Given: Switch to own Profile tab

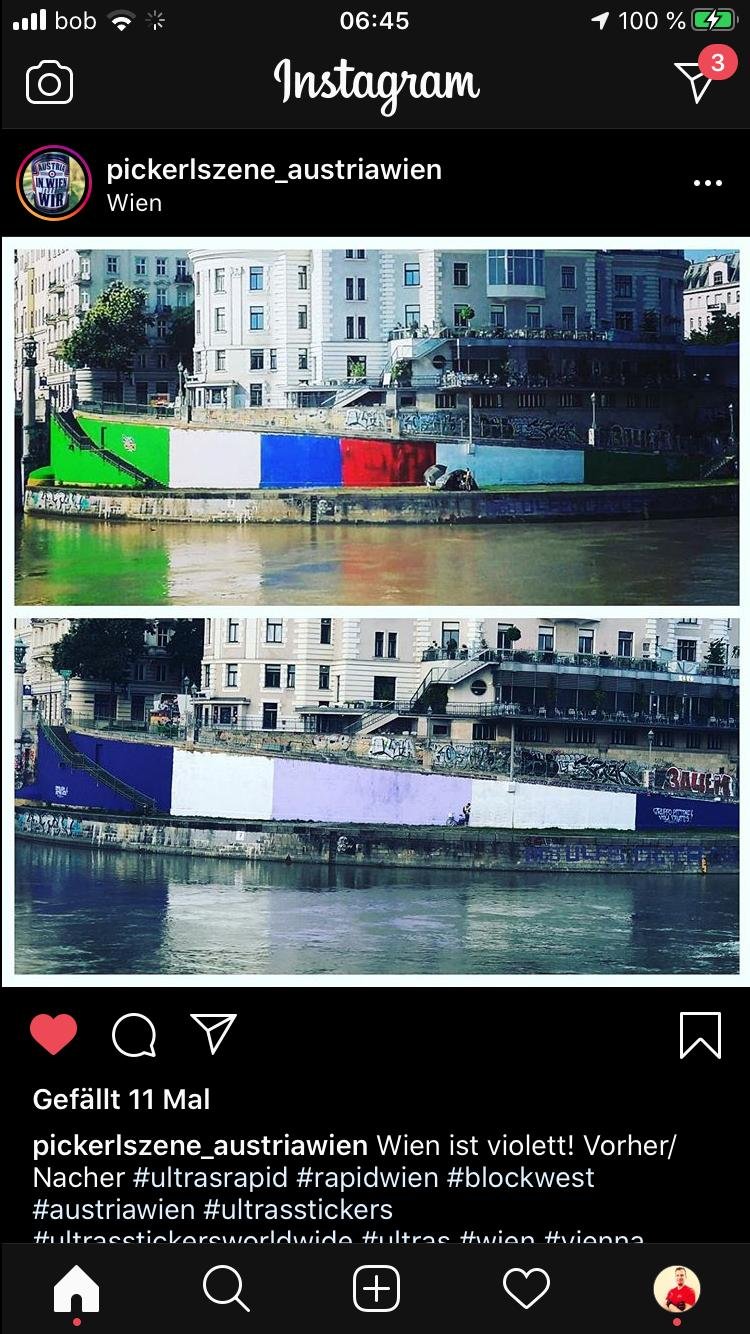Looking at the screenshot, I should click(x=677, y=1289).
